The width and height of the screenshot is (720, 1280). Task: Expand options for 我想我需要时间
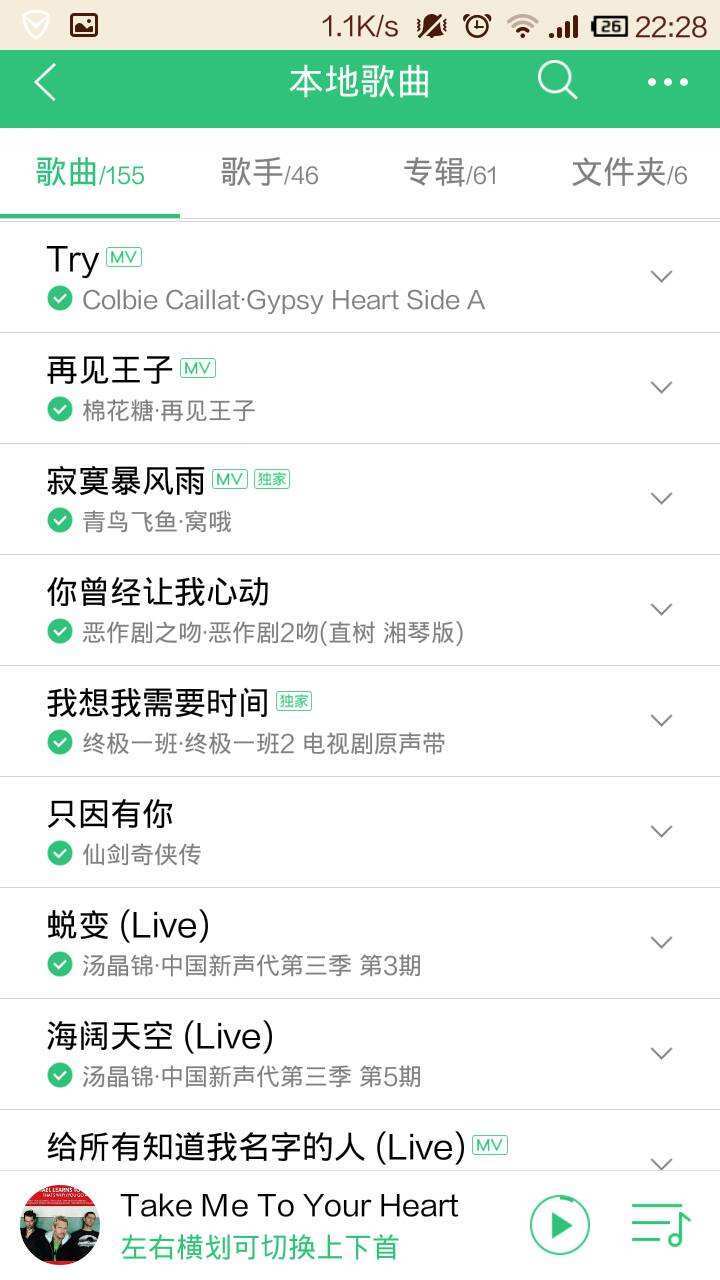[661, 720]
